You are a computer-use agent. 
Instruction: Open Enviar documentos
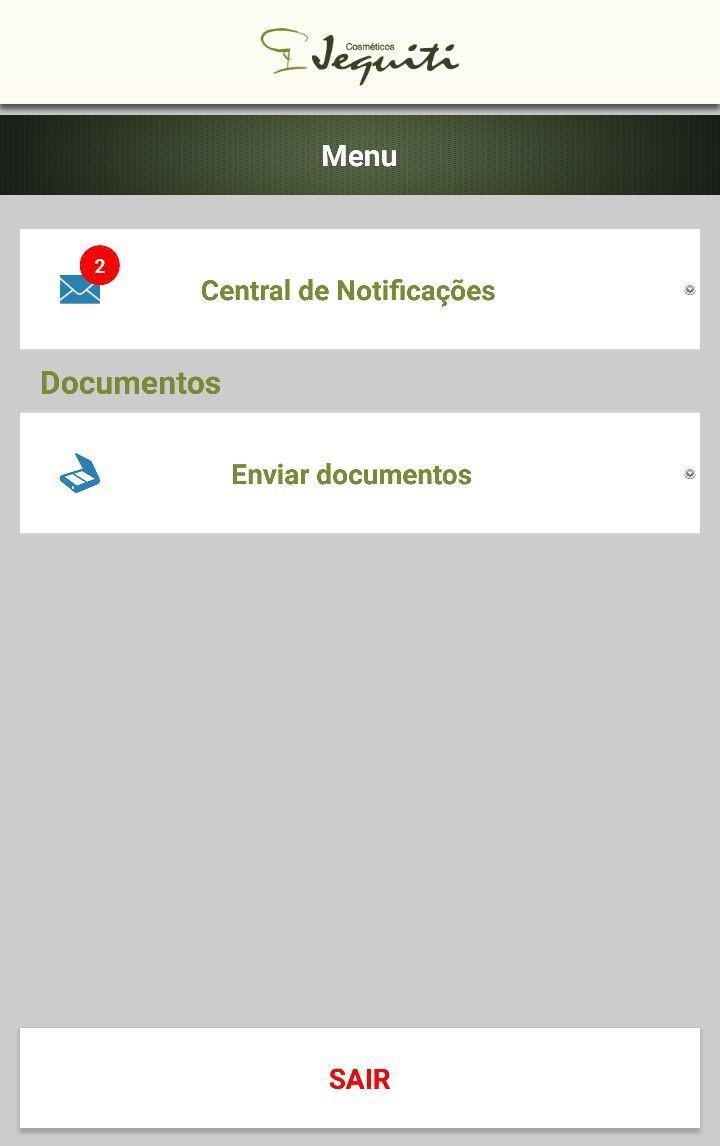tap(351, 474)
